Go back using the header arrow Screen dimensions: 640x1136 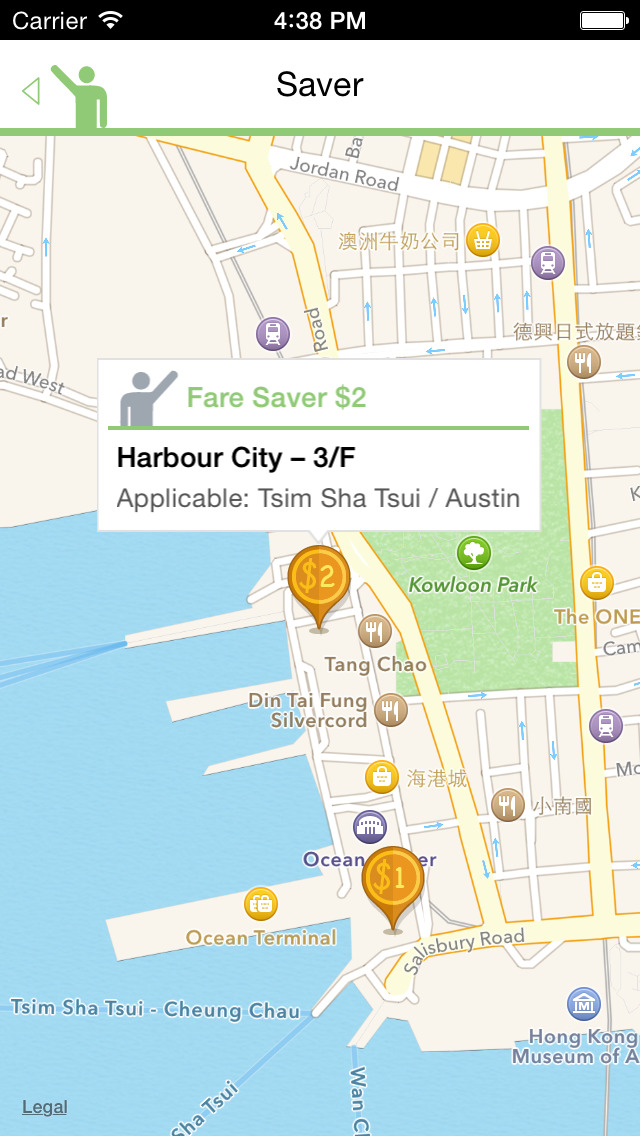[31, 91]
